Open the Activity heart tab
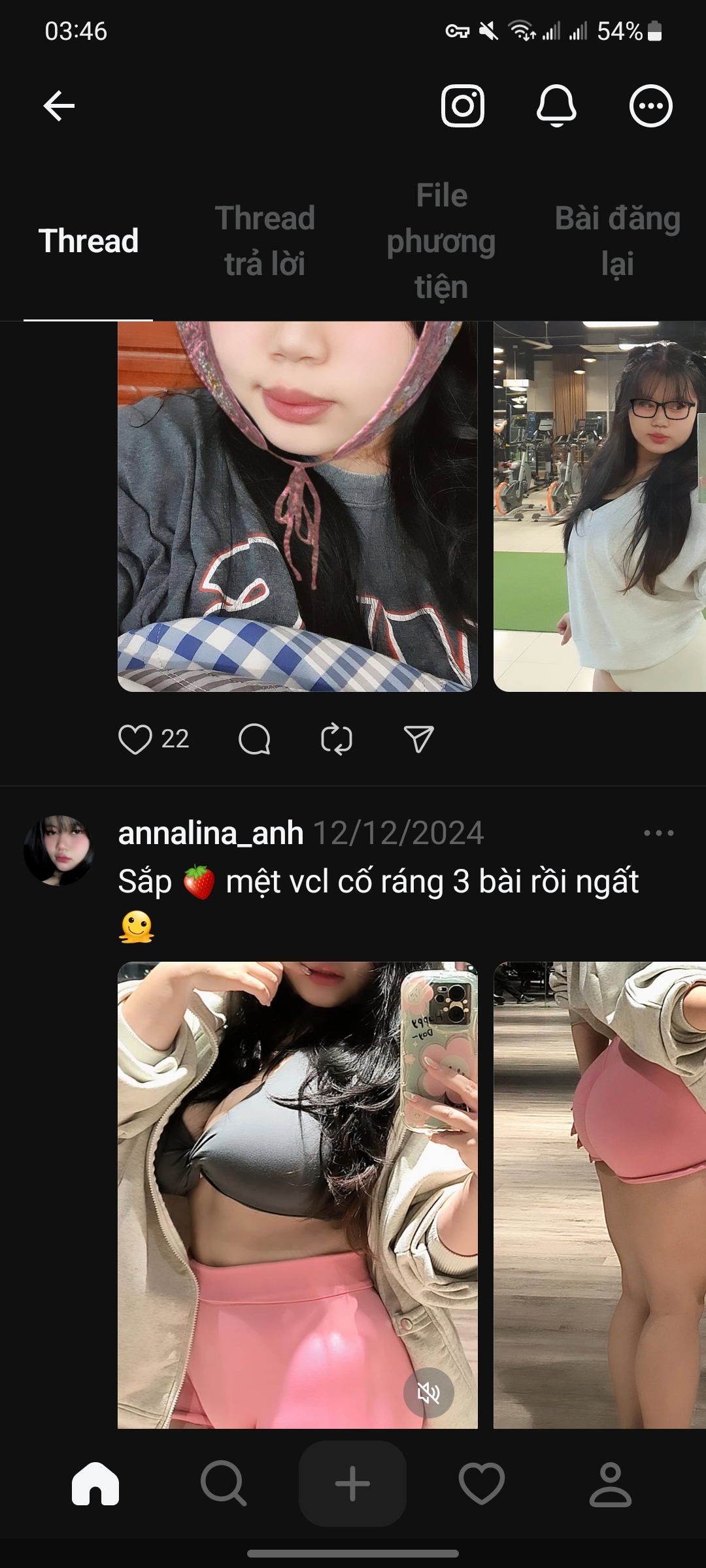The image size is (706, 1568). pyautogui.click(x=482, y=1484)
